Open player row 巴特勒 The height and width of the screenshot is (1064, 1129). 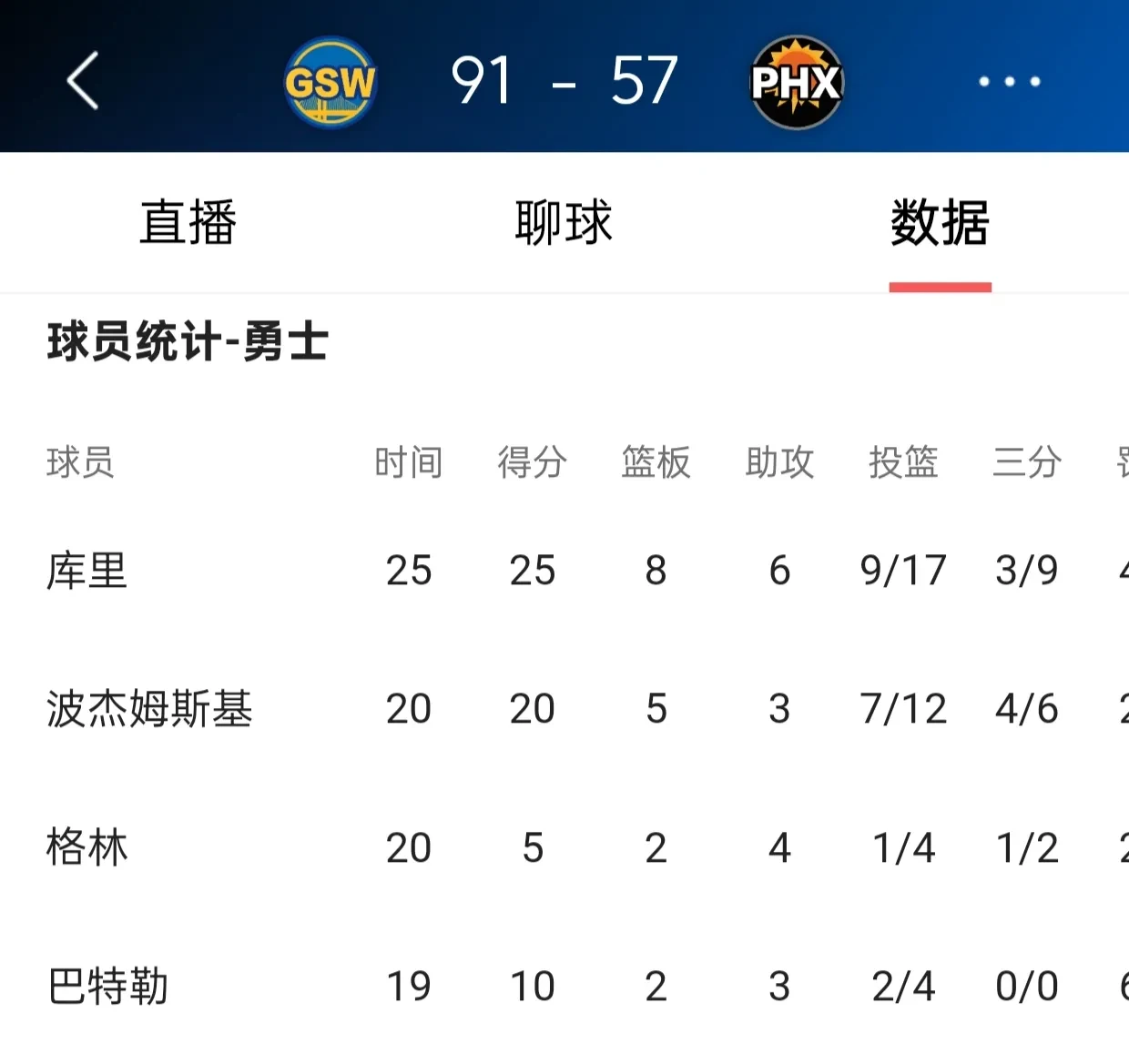[108, 986]
